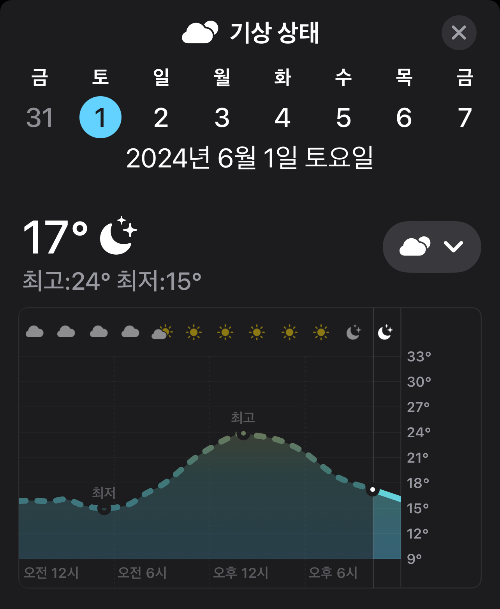Screen dimensions: 500x609
Task: Switch to Sunday the 2nd forecast
Action: point(161,117)
